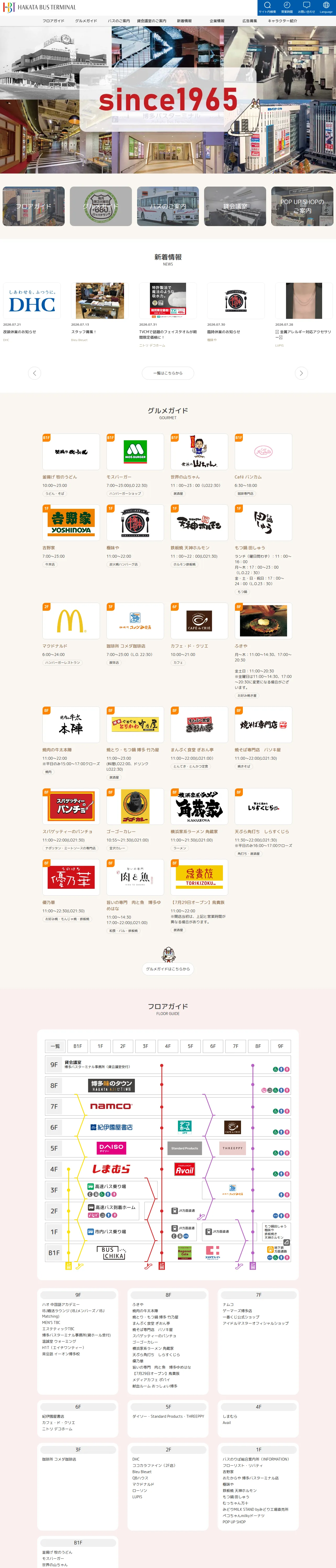Open the POP UP SHOPのご案内 tile
The height and width of the screenshot is (1568, 336).
tap(303, 206)
